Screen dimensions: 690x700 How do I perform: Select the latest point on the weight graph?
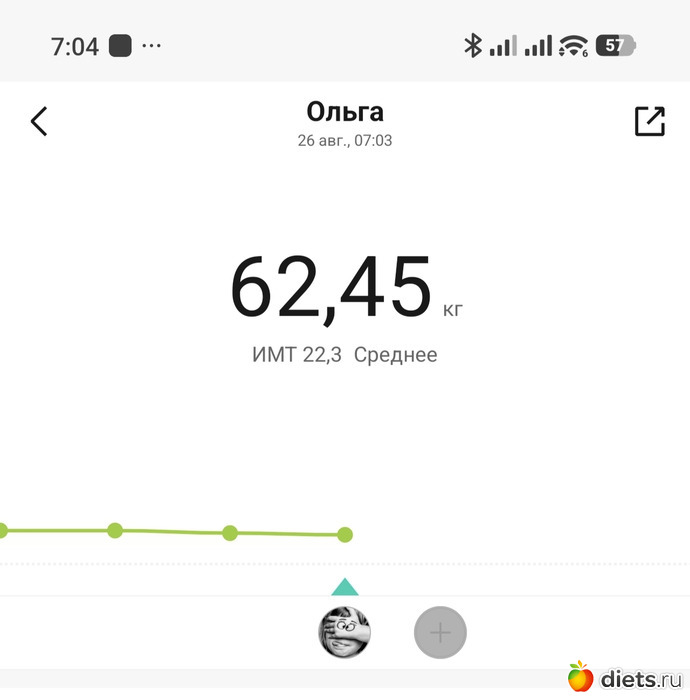(x=345, y=534)
